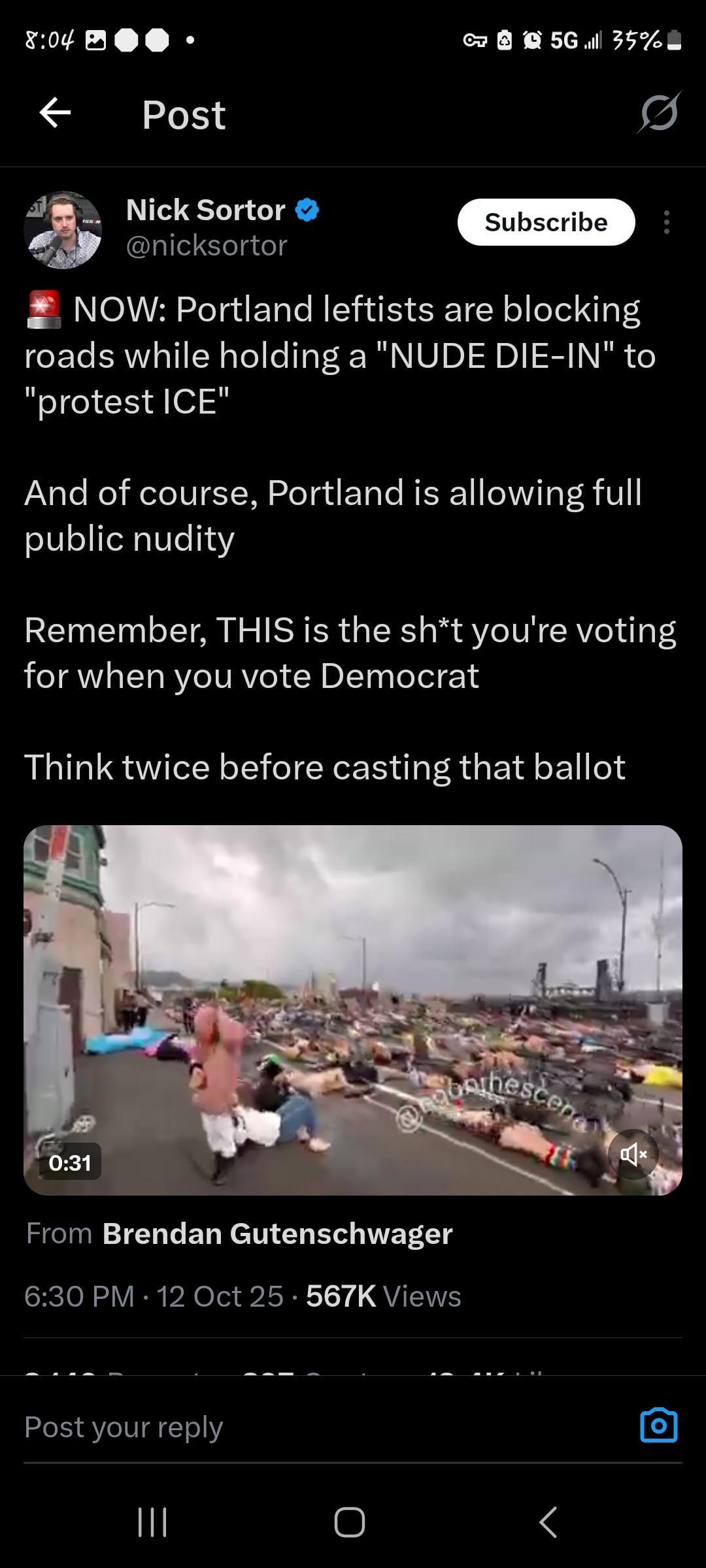Go to the phone's home screen
The width and height of the screenshot is (706, 1568).
pos(350,1522)
